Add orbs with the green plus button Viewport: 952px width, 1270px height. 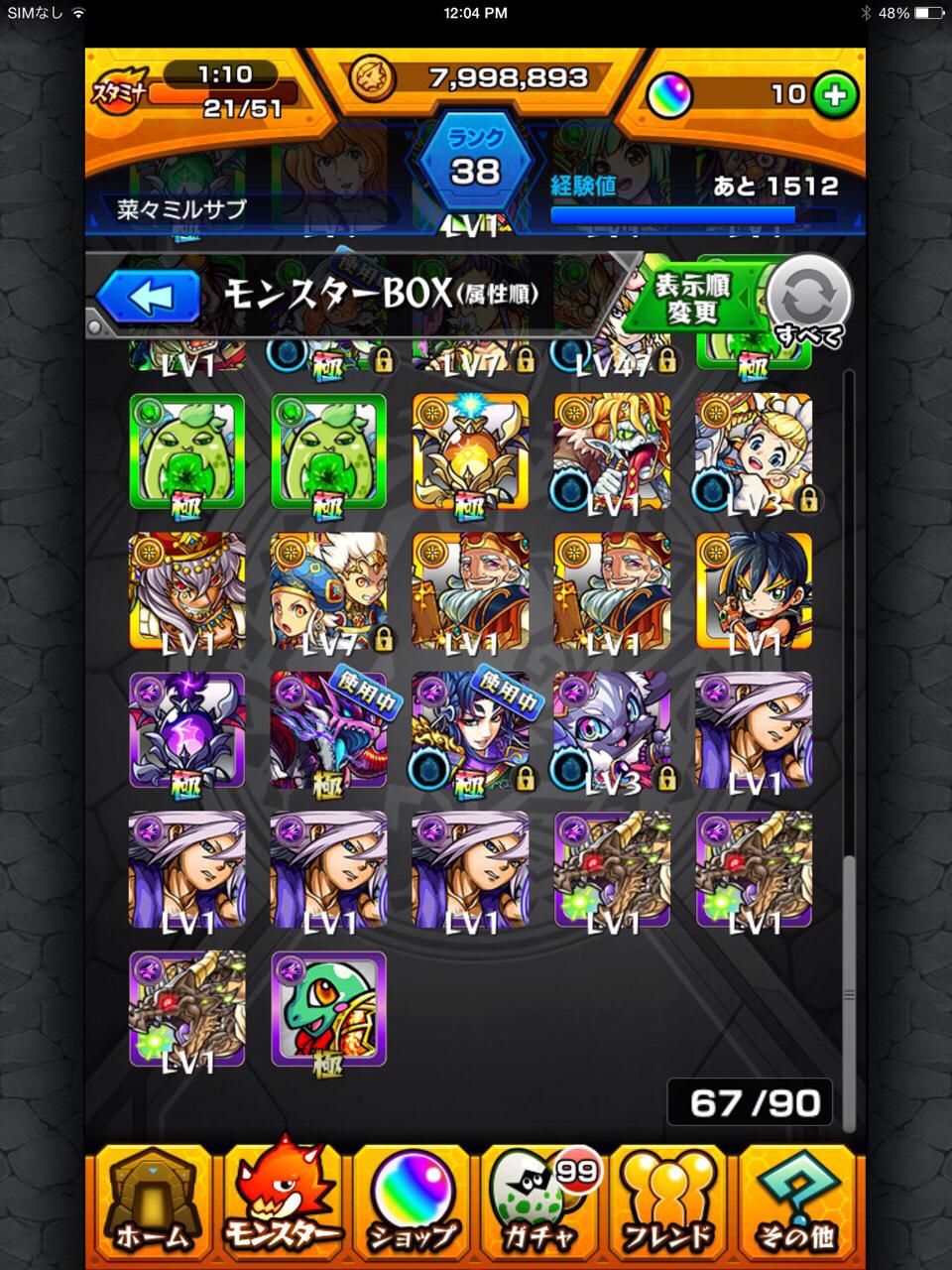click(835, 95)
